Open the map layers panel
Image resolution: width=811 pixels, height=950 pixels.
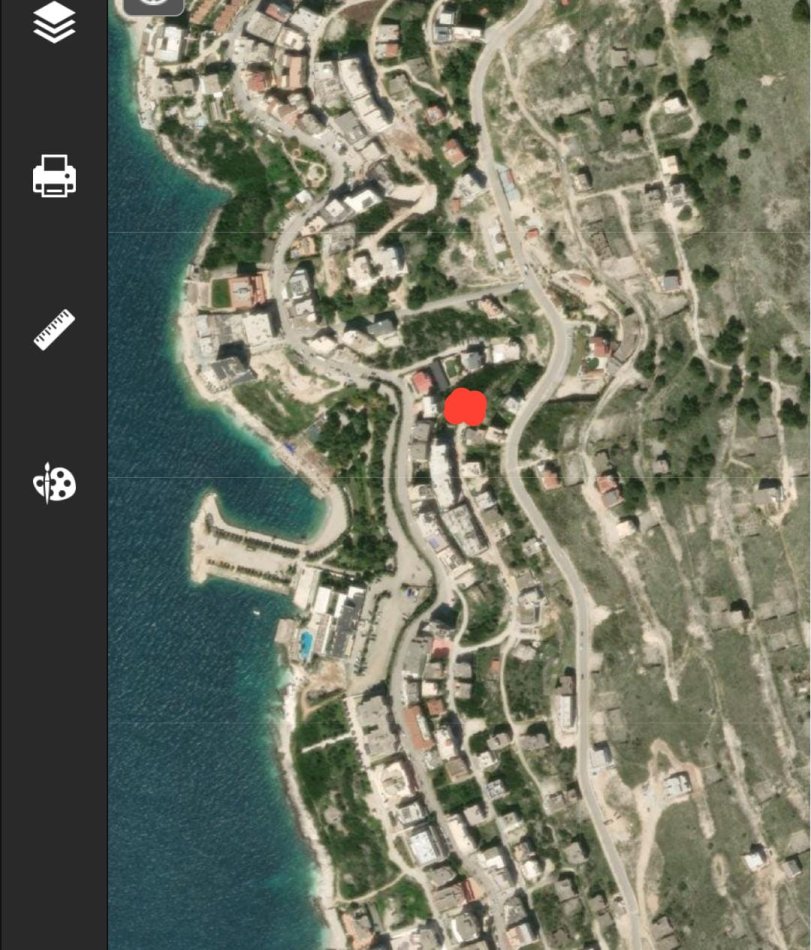tap(54, 22)
